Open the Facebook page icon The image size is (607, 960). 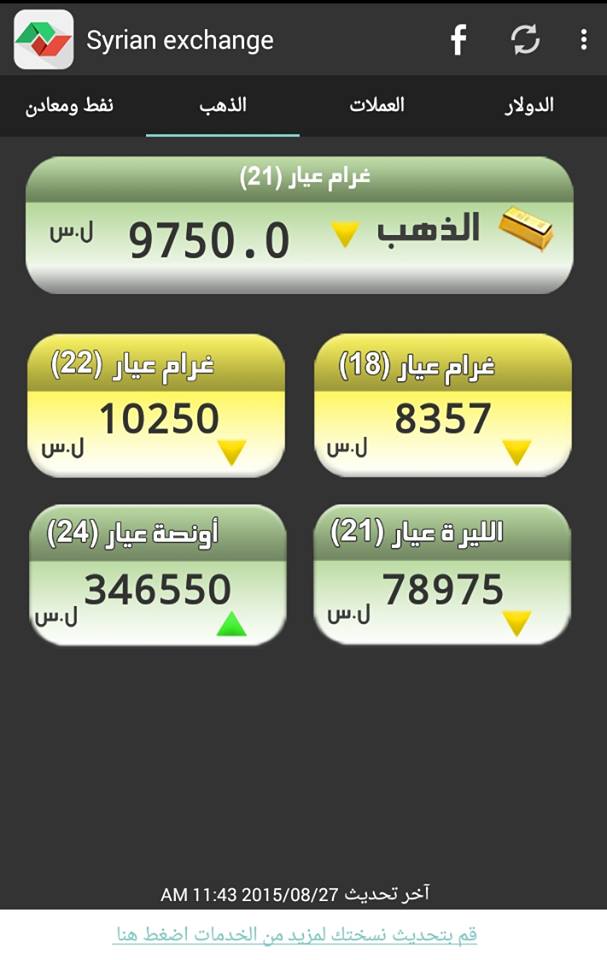pyautogui.click(x=458, y=40)
